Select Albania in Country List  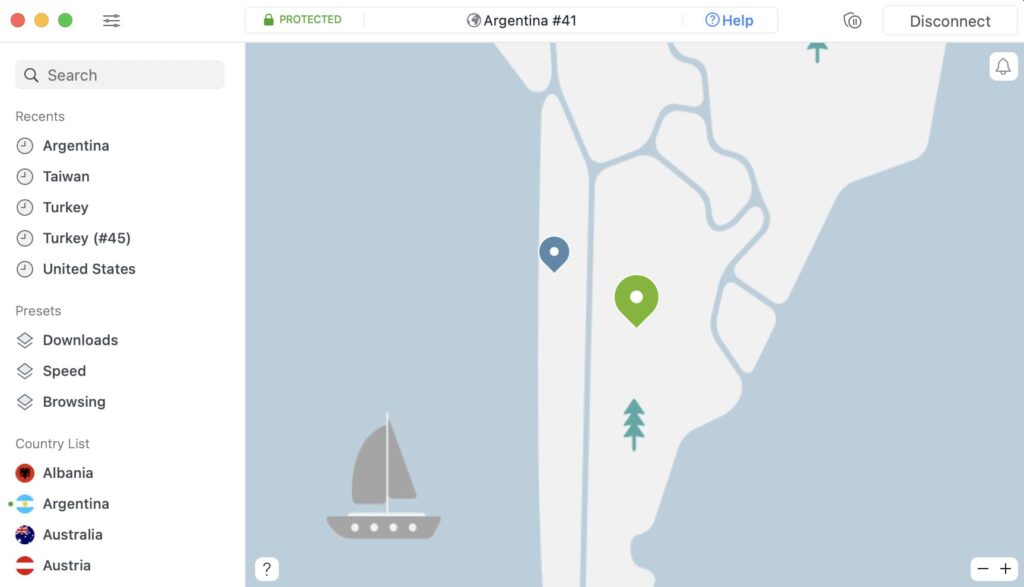click(x=67, y=473)
